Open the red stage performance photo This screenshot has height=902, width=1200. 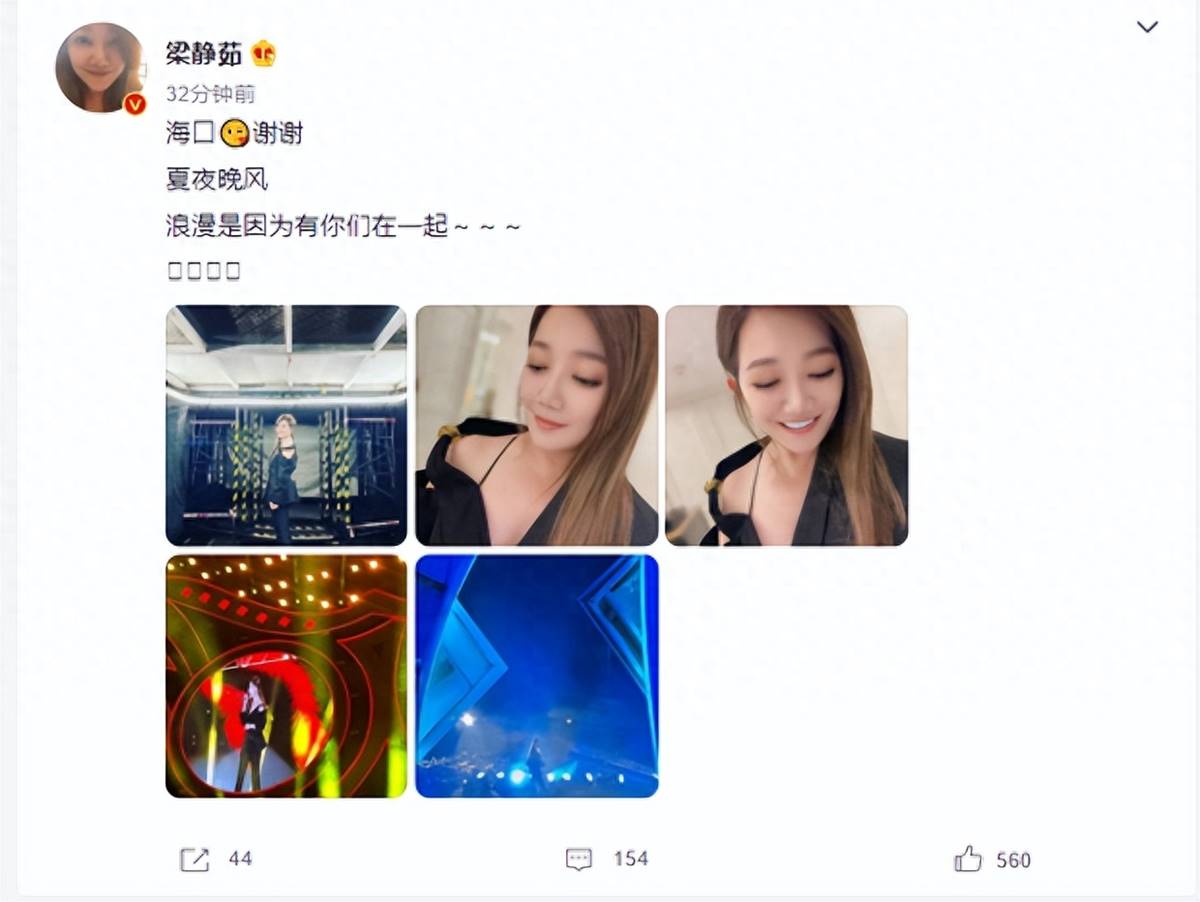click(286, 676)
